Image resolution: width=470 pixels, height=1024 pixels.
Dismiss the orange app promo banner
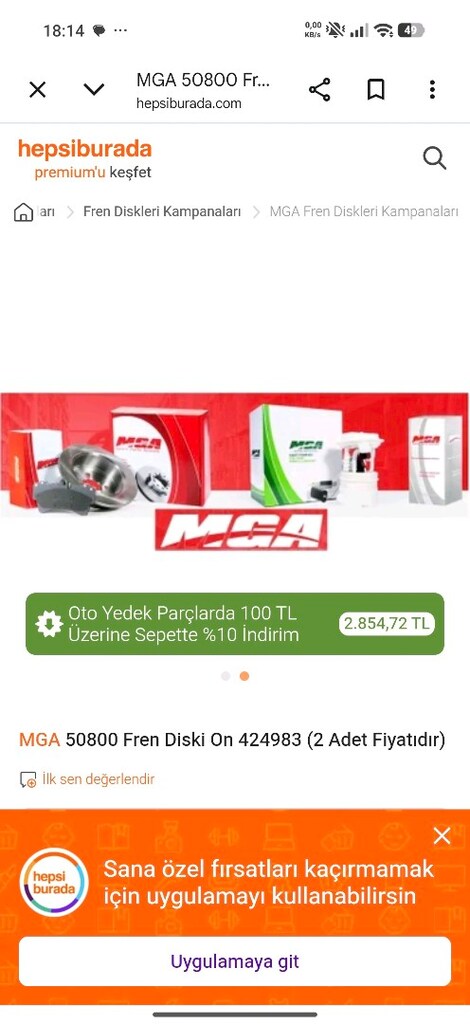point(442,836)
